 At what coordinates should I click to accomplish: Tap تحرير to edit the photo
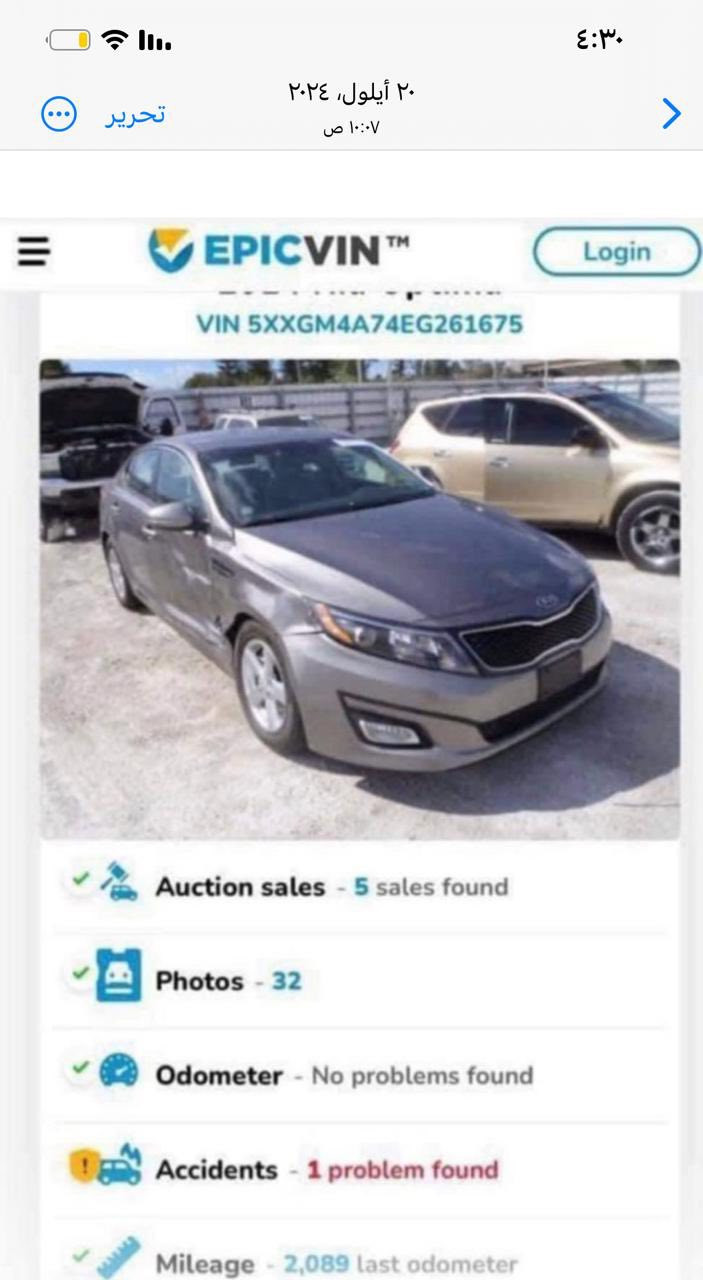pos(136,114)
